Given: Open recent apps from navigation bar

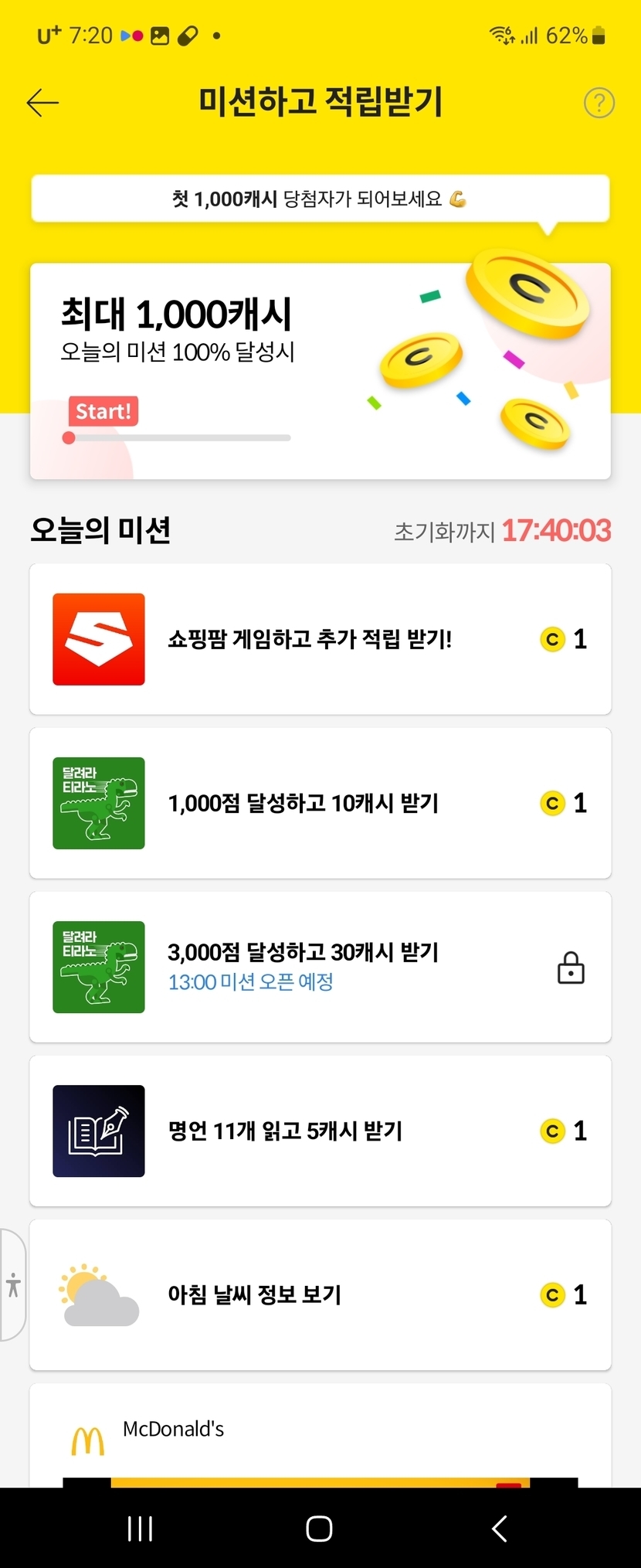Looking at the screenshot, I should [140, 1528].
